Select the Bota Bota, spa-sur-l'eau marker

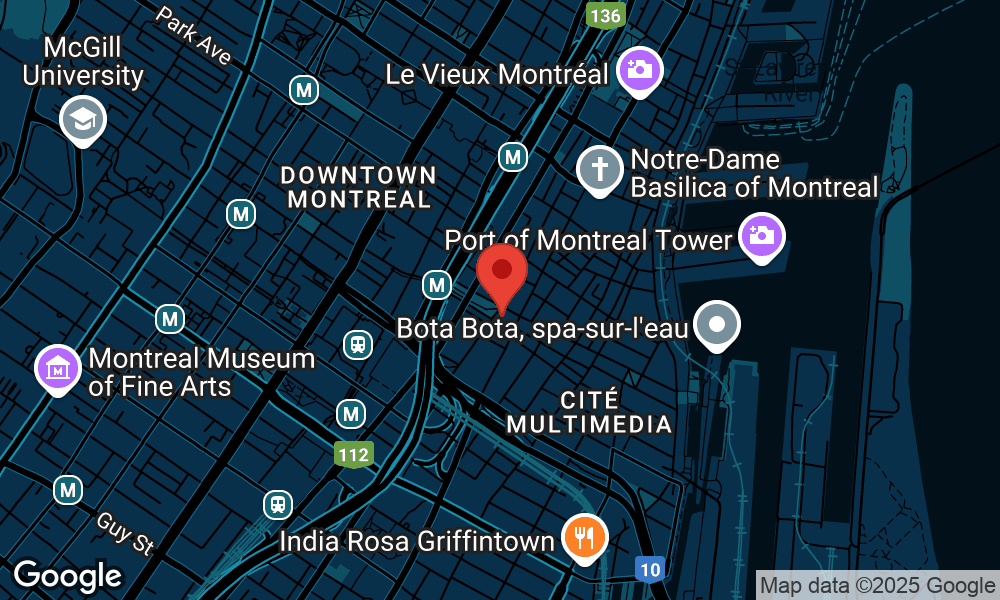(717, 325)
